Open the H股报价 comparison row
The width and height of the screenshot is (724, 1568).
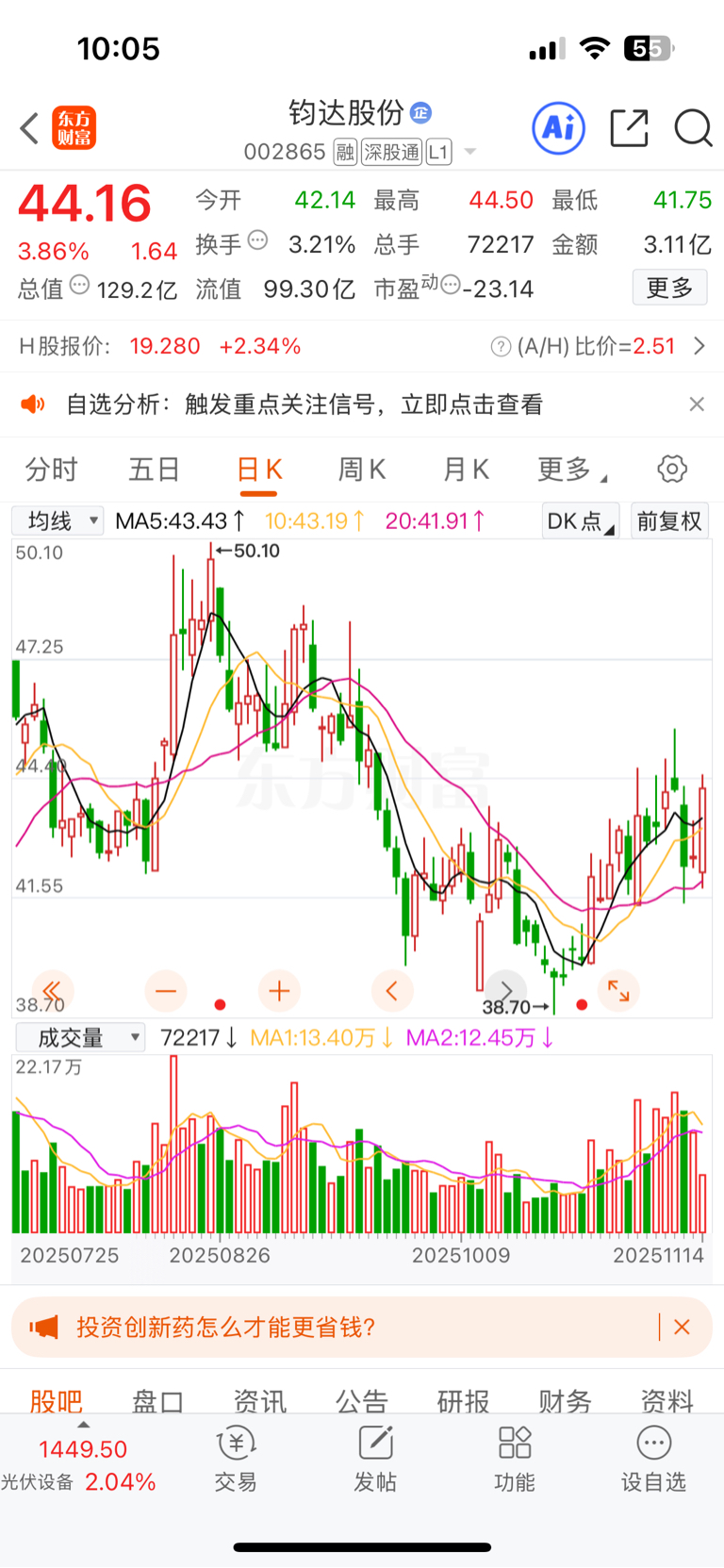(362, 346)
